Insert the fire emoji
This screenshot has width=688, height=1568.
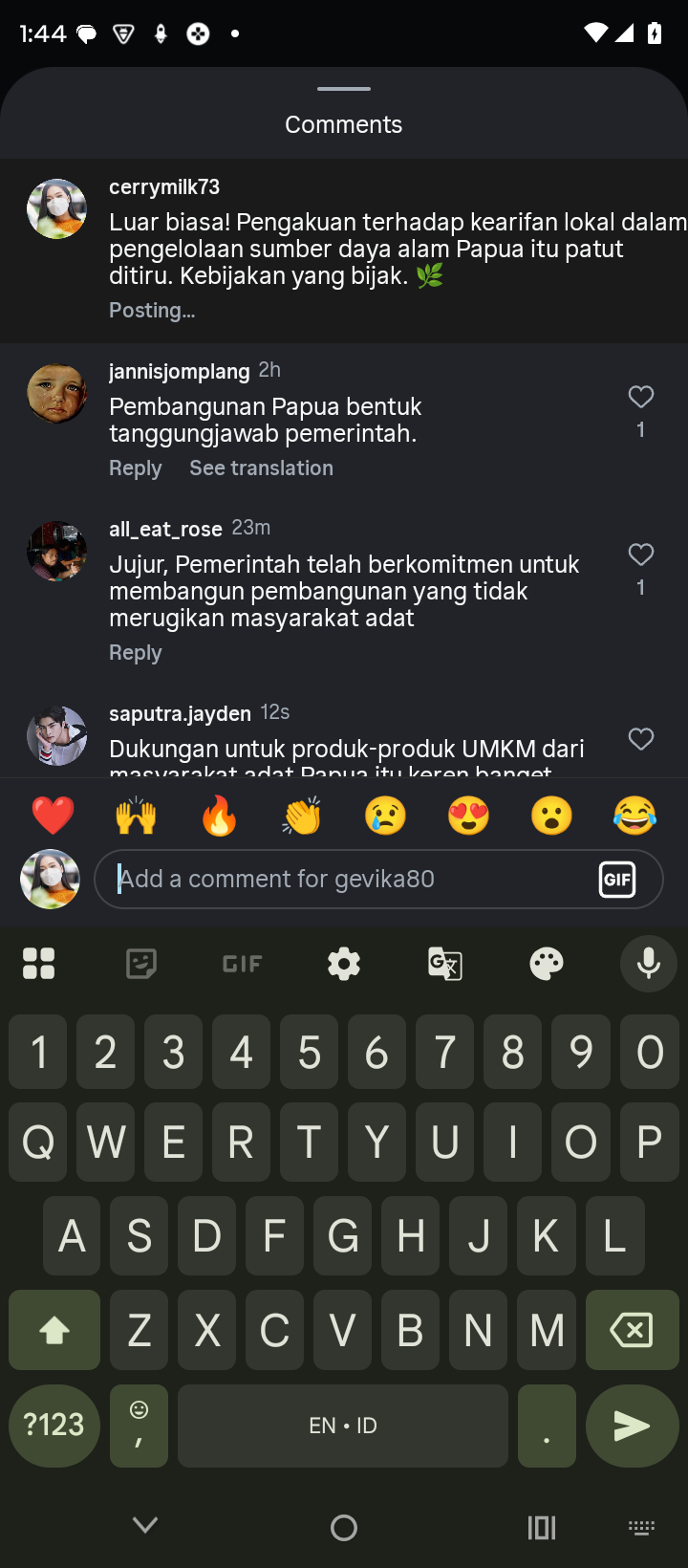click(219, 817)
